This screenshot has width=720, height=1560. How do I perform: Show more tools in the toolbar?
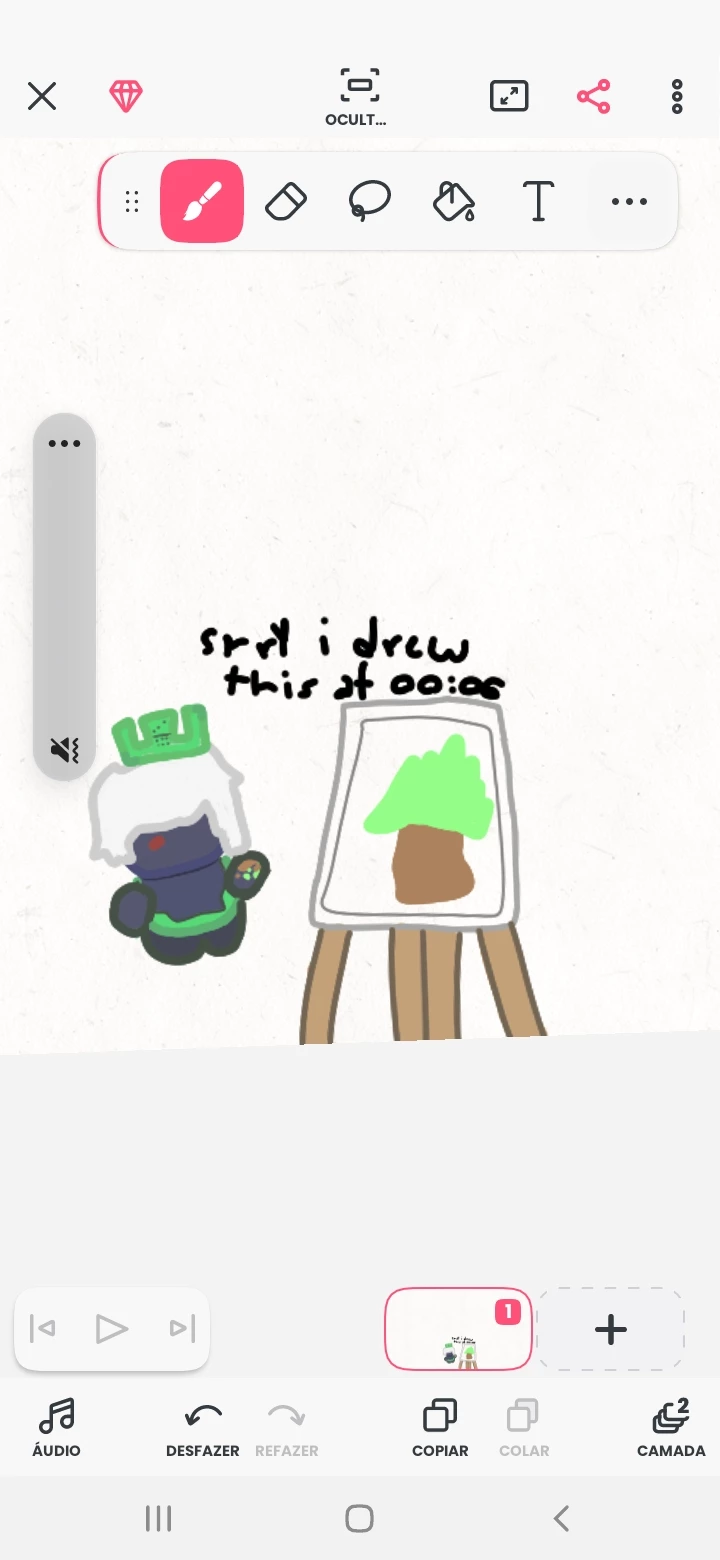pyautogui.click(x=629, y=201)
